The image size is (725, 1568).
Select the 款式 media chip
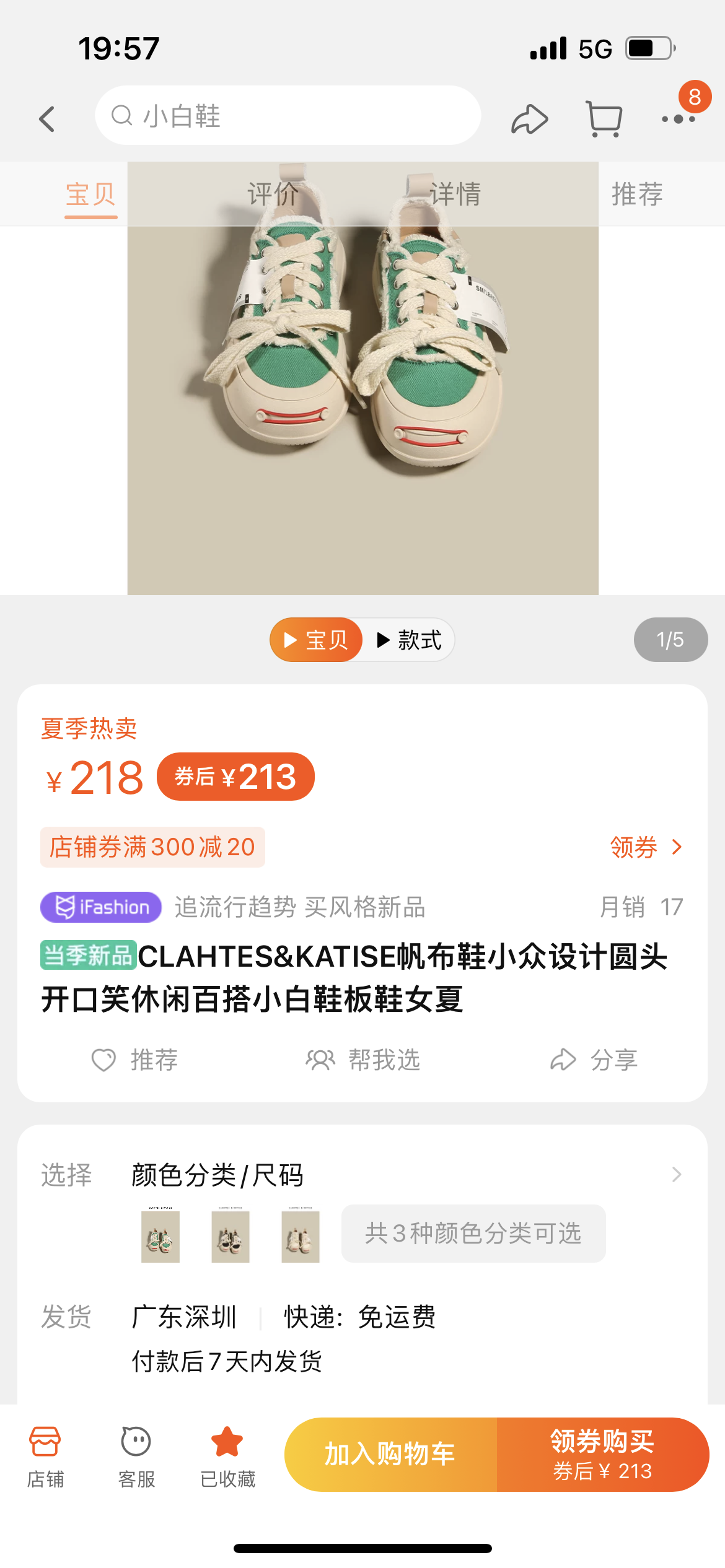[x=409, y=640]
